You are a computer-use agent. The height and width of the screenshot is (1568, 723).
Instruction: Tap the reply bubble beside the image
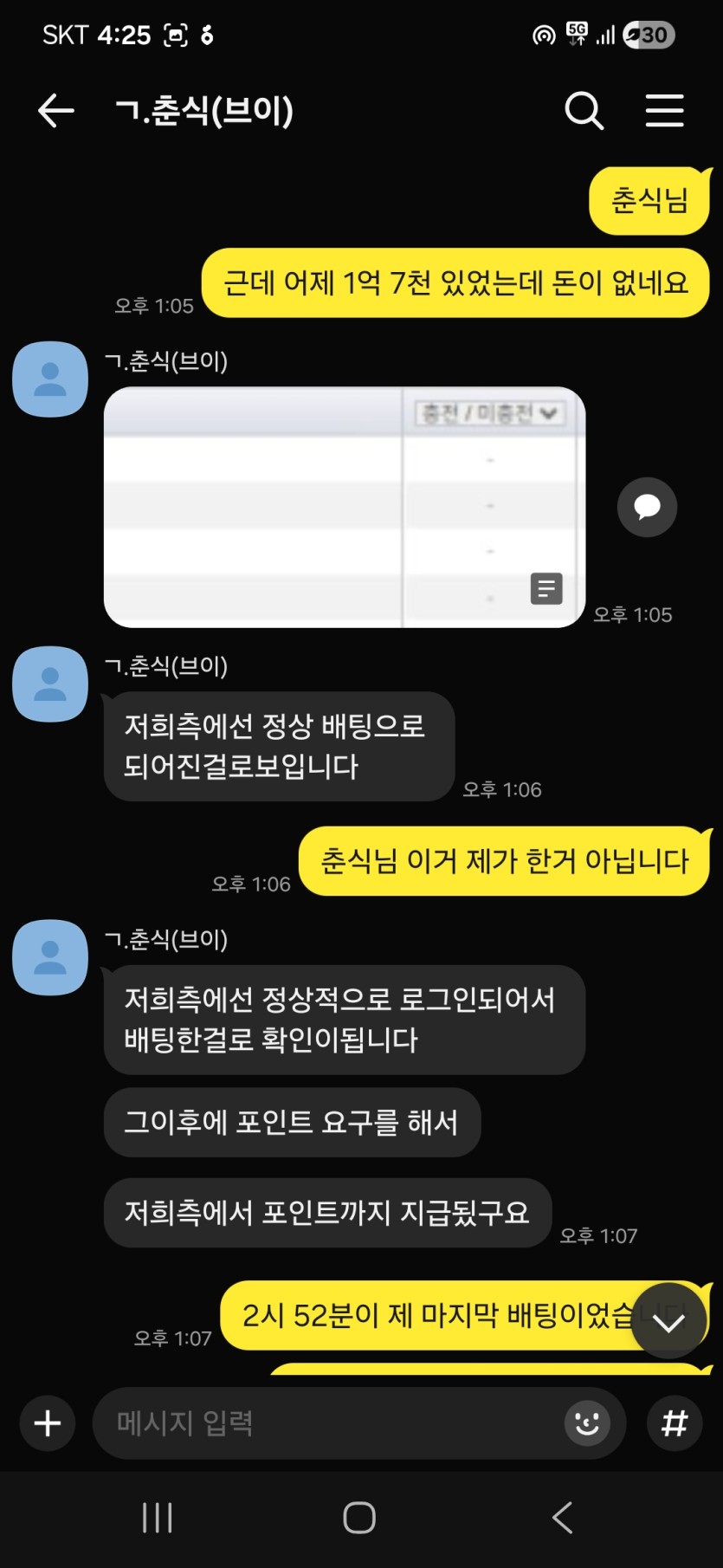tap(647, 507)
